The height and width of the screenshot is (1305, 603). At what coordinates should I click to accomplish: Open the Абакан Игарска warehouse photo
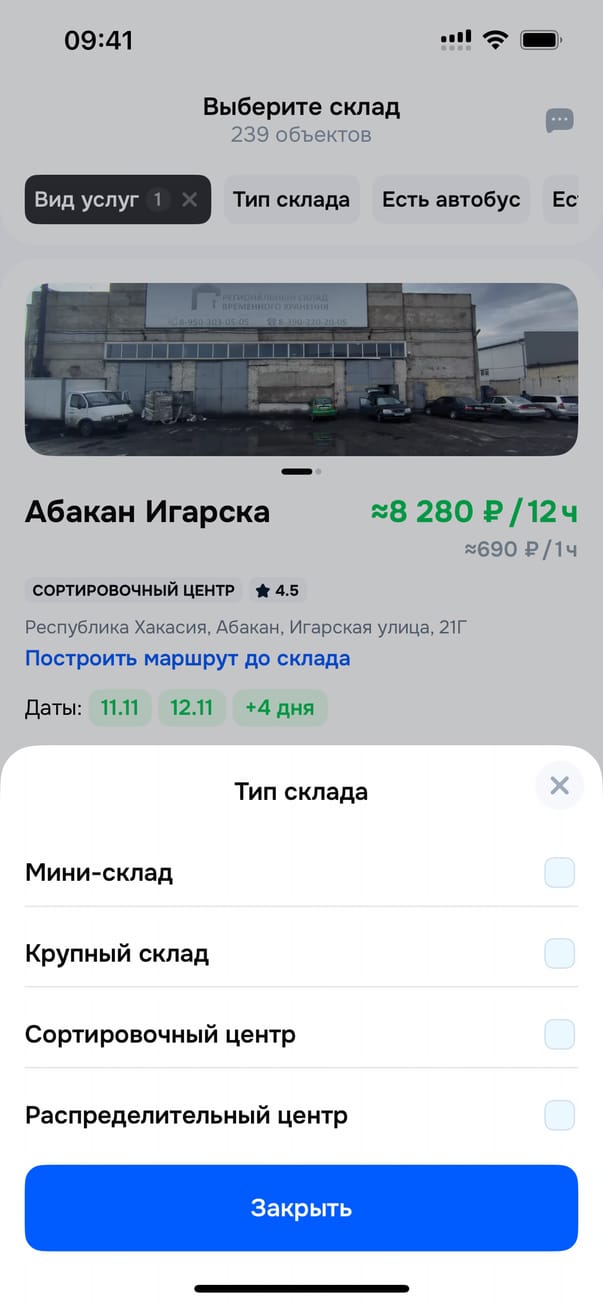pyautogui.click(x=301, y=369)
